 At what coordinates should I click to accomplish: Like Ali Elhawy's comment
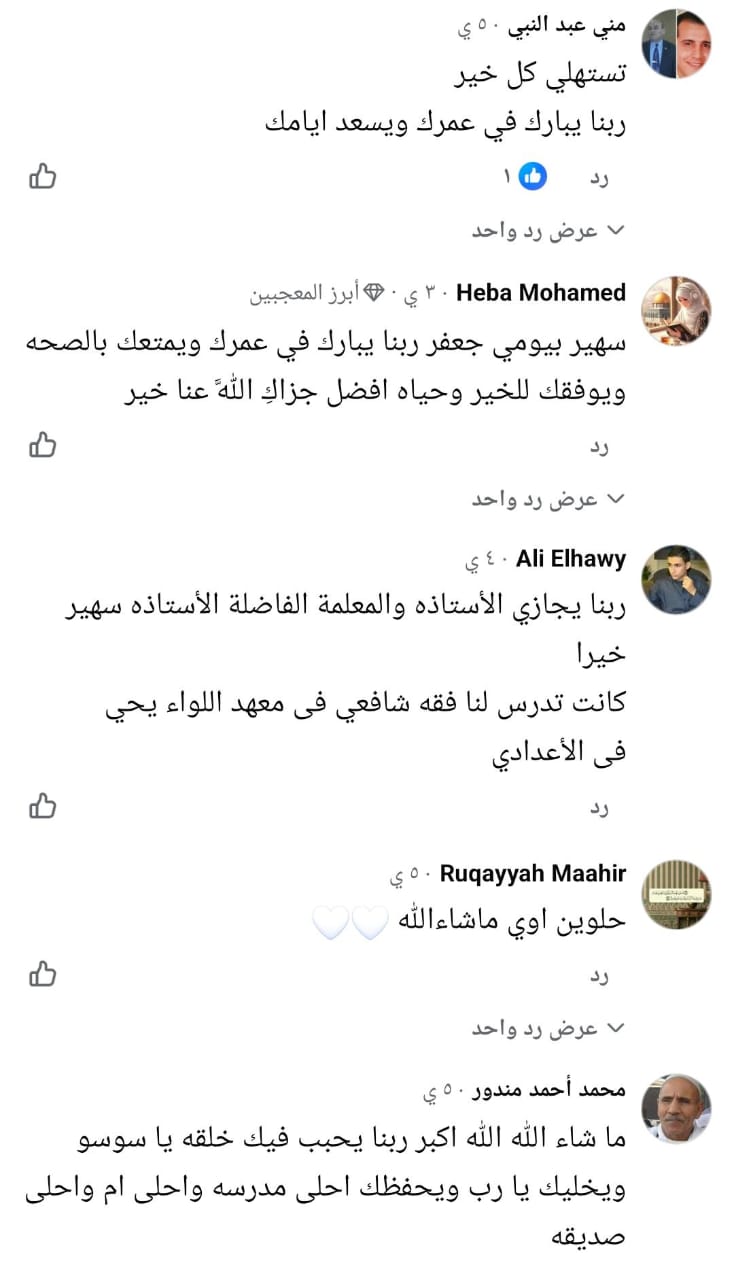(42, 805)
